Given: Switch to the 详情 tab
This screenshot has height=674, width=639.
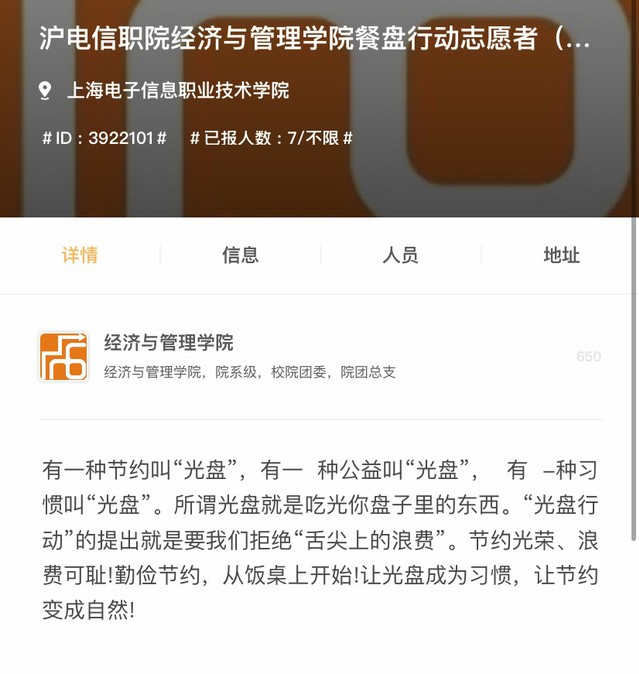Looking at the screenshot, I should tap(80, 255).
